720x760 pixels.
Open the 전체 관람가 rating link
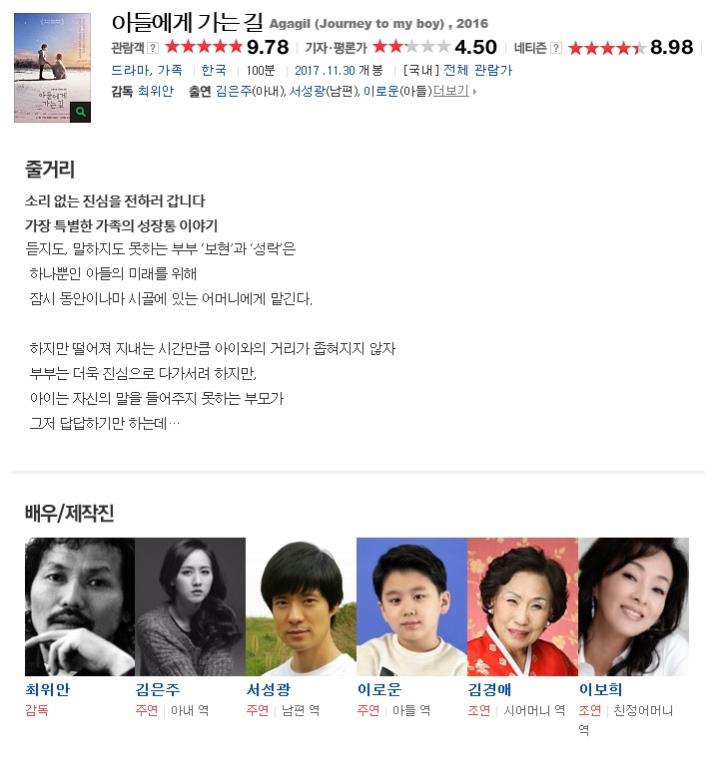[478, 70]
